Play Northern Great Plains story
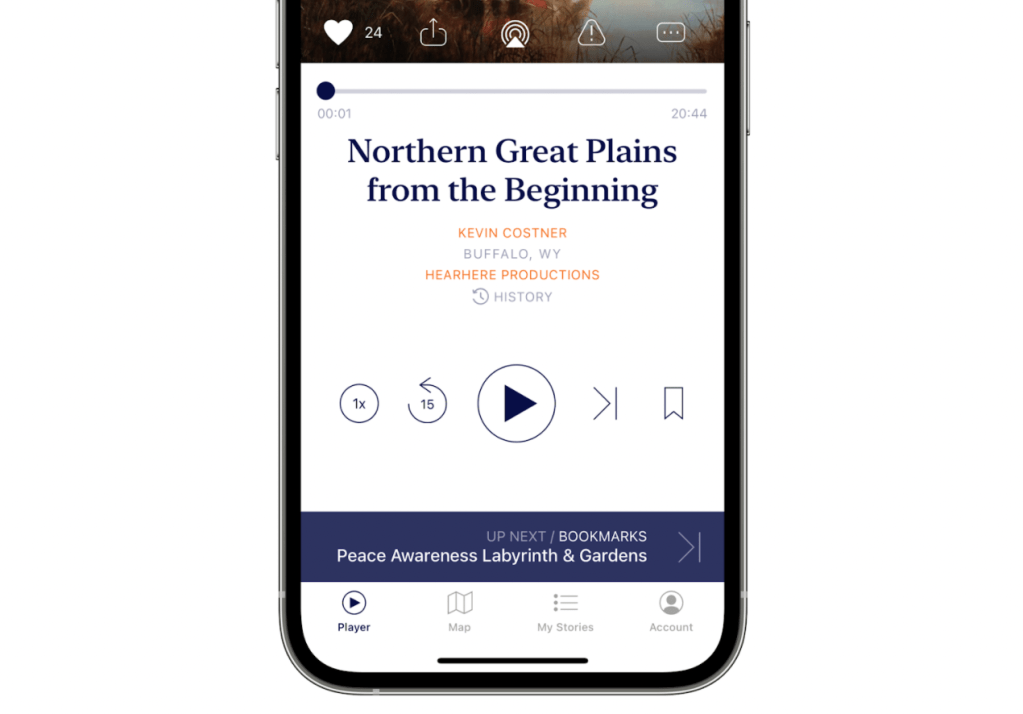 [516, 403]
